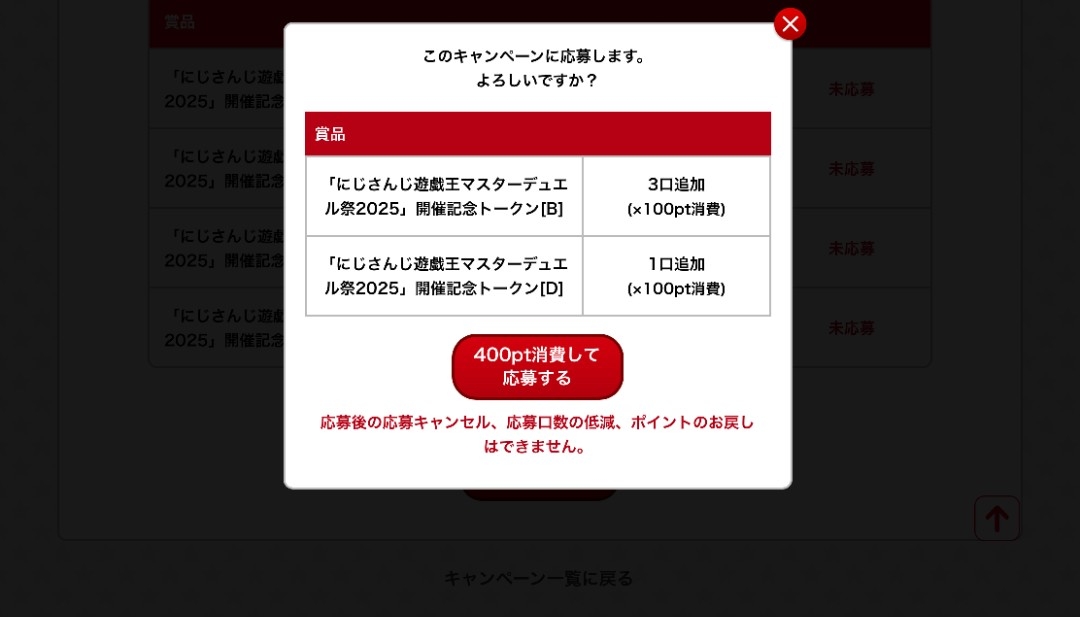Close the campaign confirmation dialog
Viewport: 1080px width, 617px height.
point(790,24)
